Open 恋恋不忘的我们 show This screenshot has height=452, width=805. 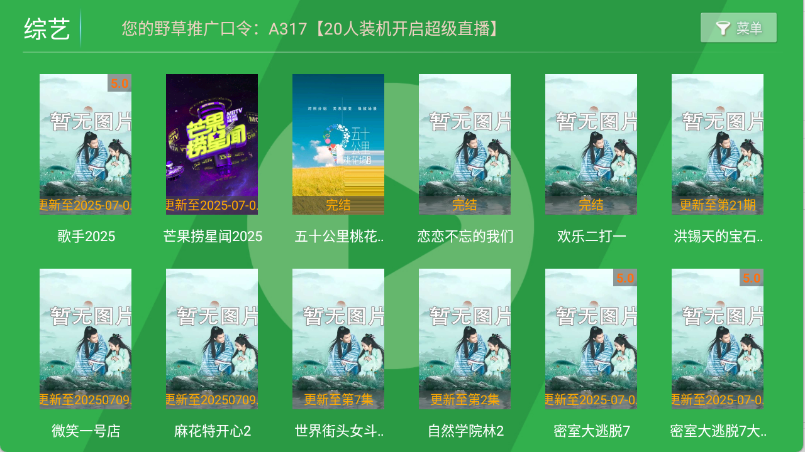[465, 145]
